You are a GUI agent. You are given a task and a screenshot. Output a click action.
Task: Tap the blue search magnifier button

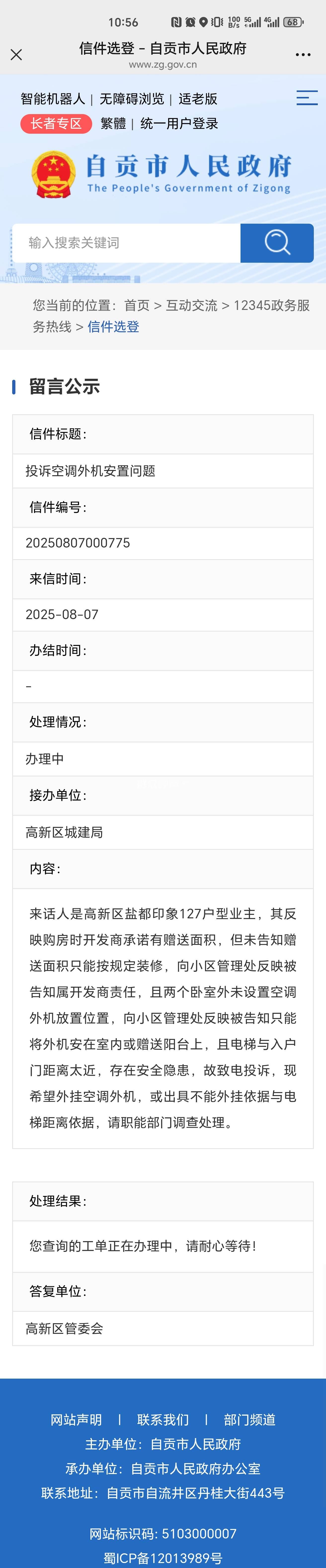point(277,243)
